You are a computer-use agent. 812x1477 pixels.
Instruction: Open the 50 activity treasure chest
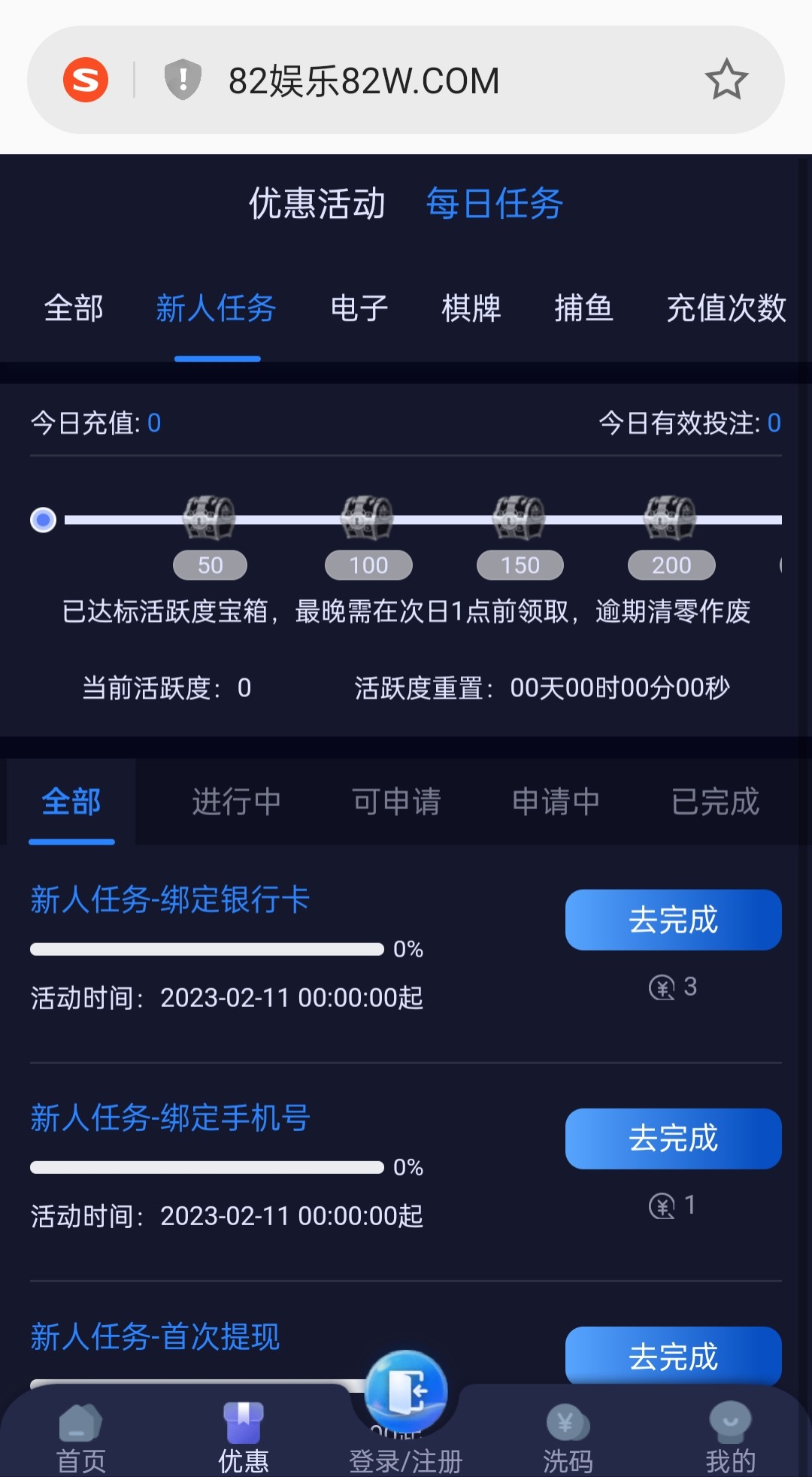[210, 519]
